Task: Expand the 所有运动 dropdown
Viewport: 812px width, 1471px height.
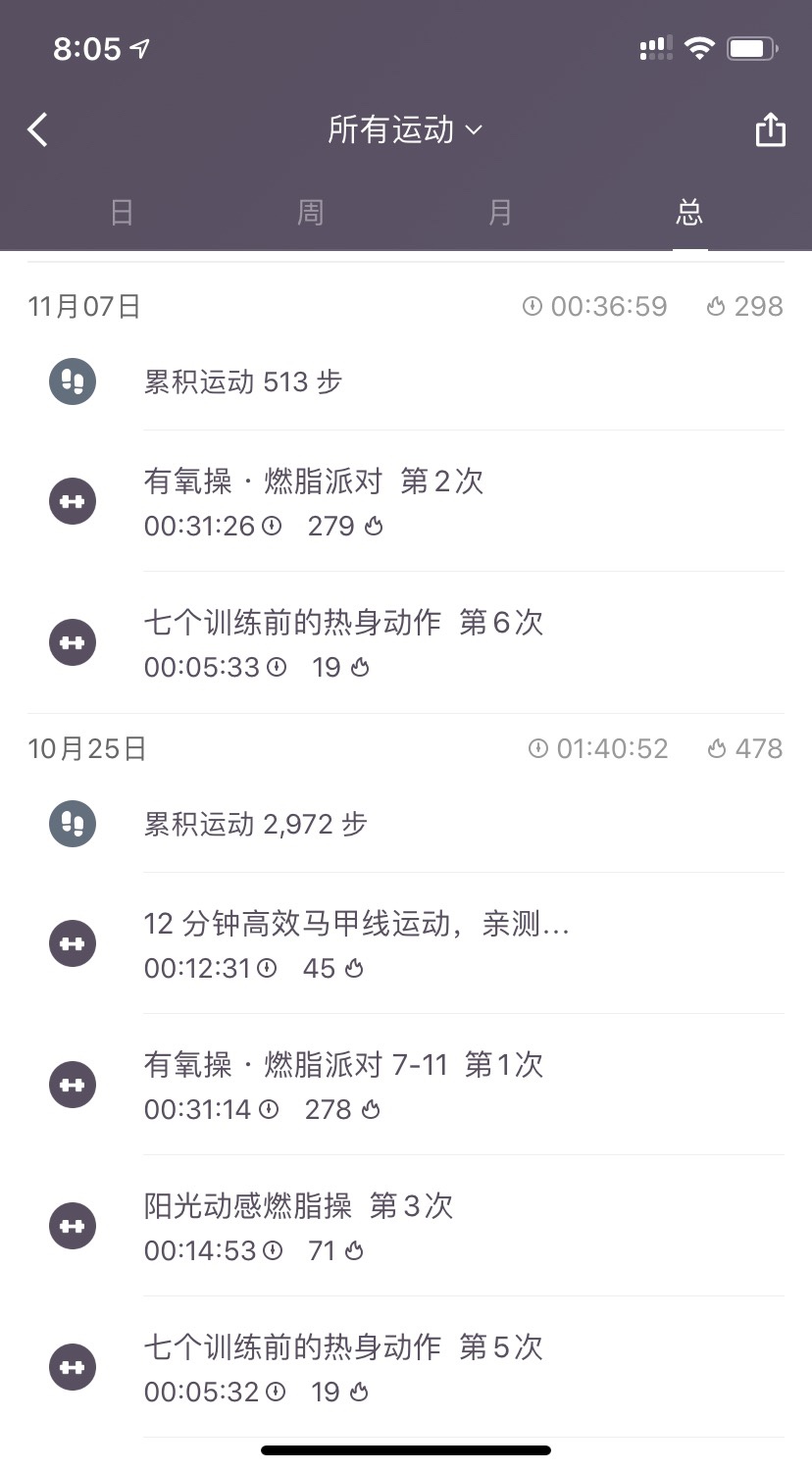Action: click(x=405, y=129)
